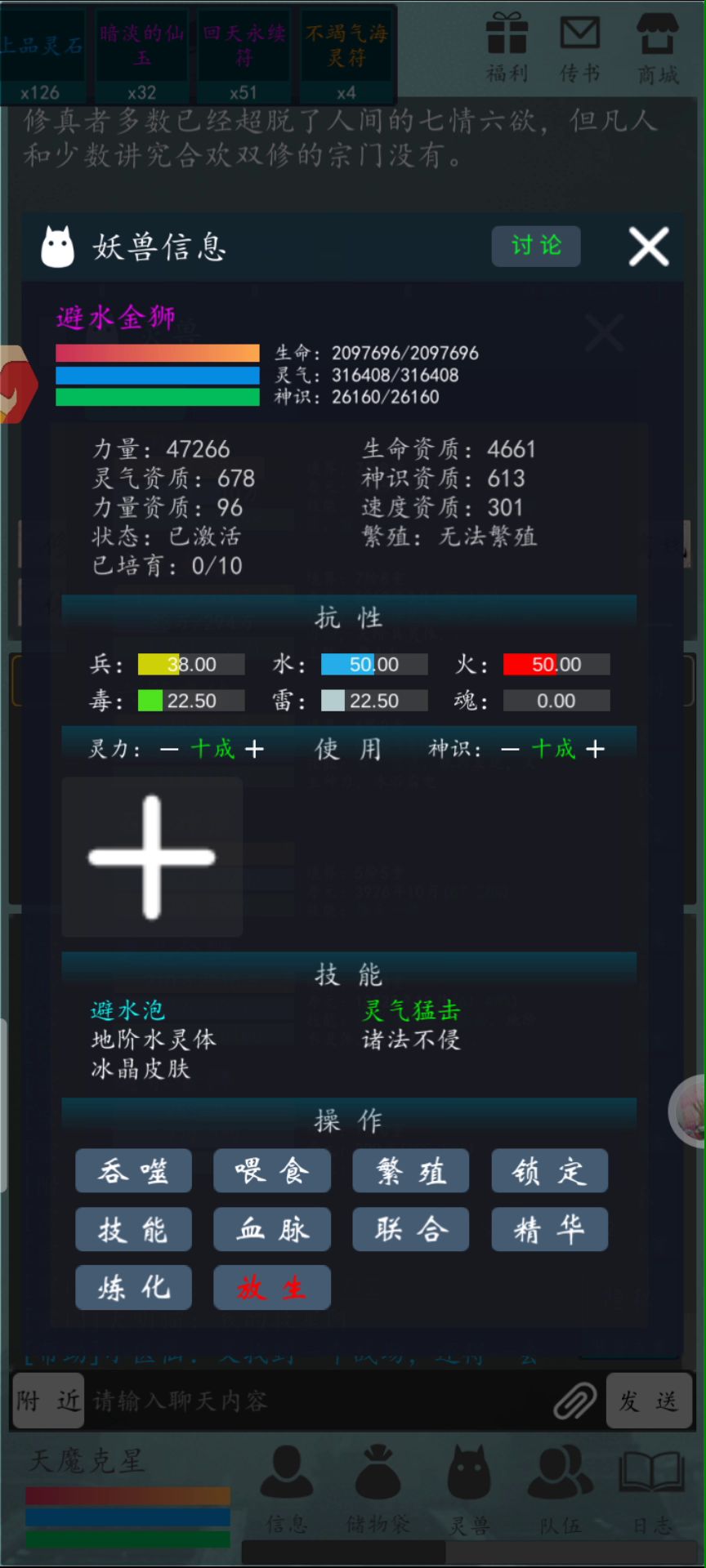Tap the 发送 send button
The height and width of the screenshot is (1568, 706).
coord(648,1401)
